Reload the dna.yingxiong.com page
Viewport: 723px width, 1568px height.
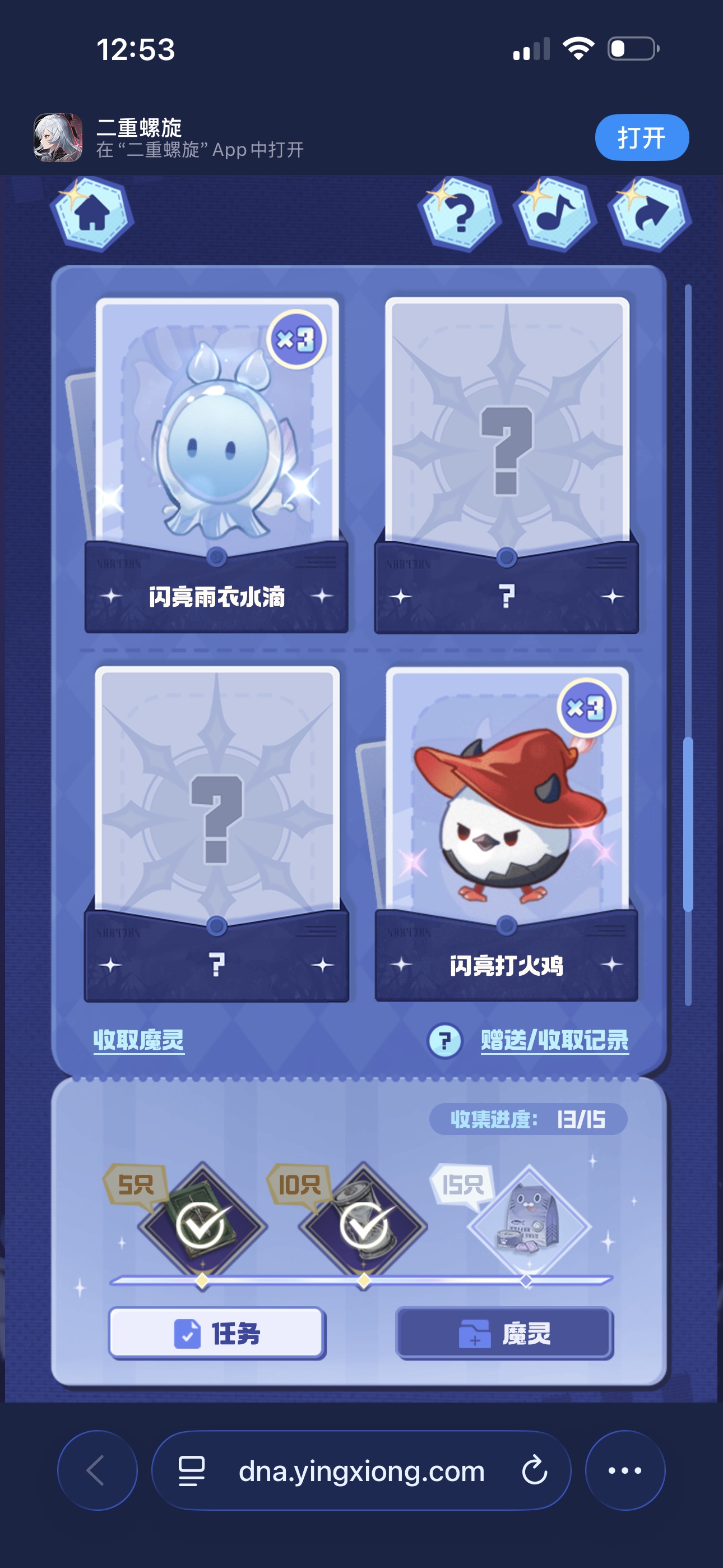coord(534,1470)
